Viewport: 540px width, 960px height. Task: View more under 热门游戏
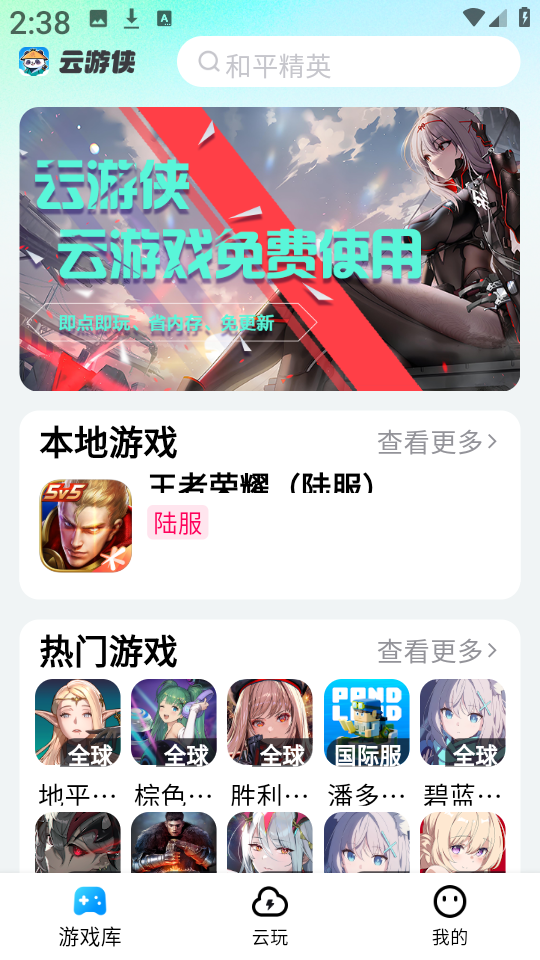437,651
